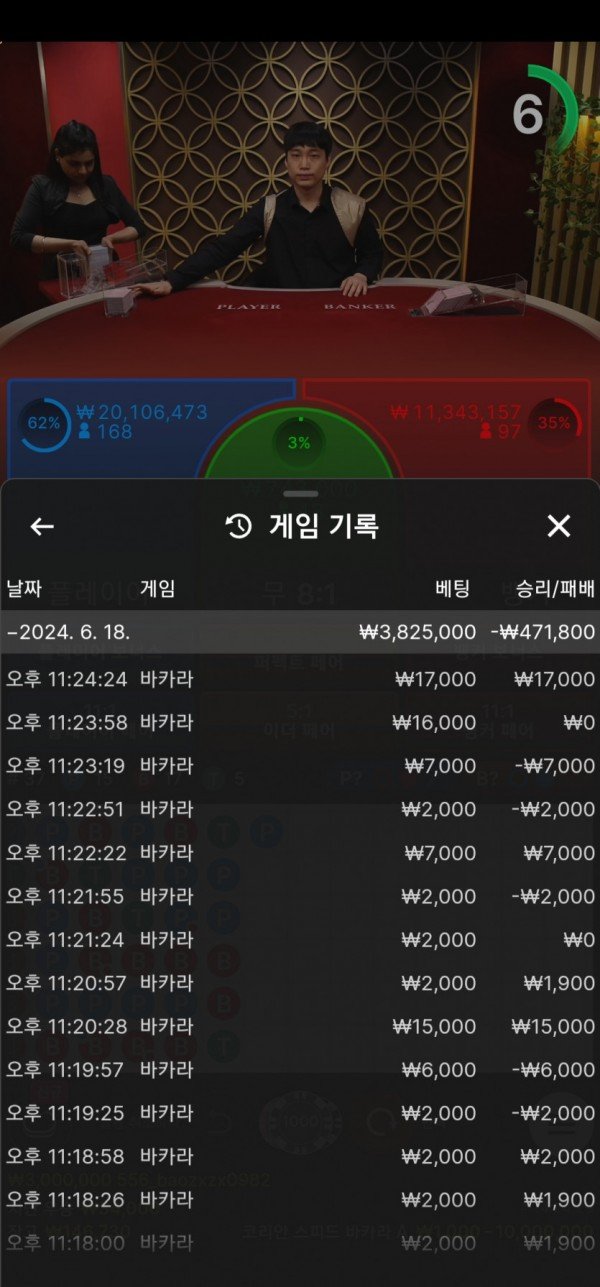
Task: Go back from the 게임 기록 panel
Action: (x=42, y=526)
